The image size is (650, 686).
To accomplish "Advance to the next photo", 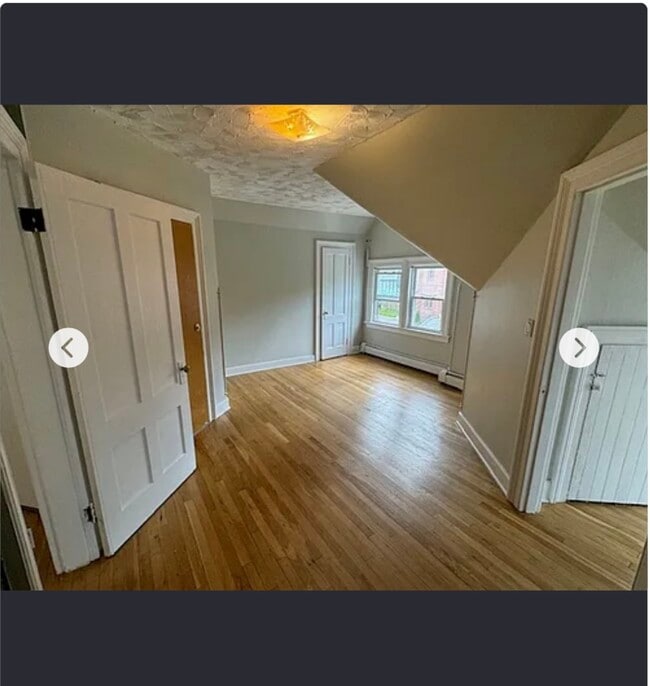I will click(579, 348).
